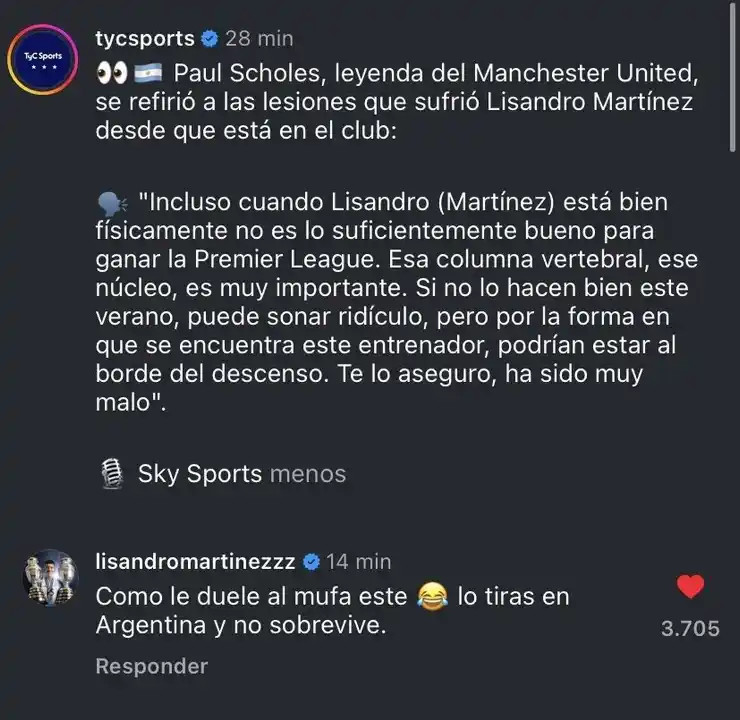The height and width of the screenshot is (720, 740).
Task: Open the tycsports username link
Action: (x=144, y=39)
